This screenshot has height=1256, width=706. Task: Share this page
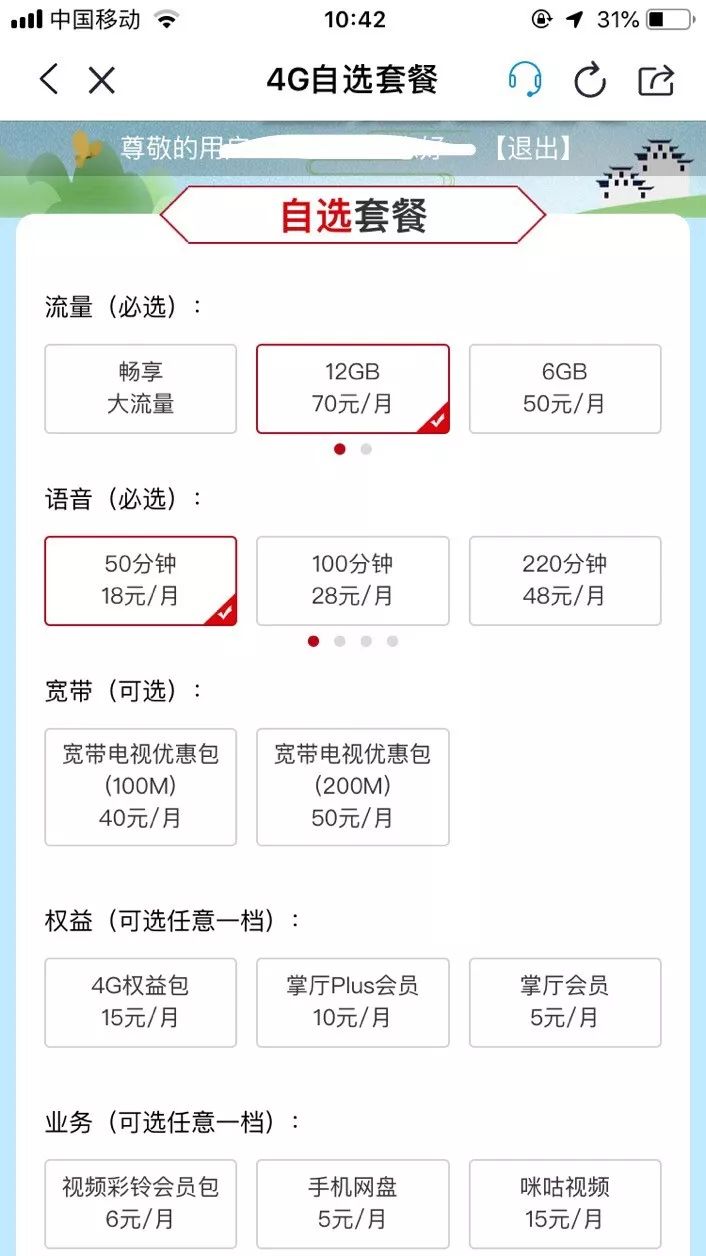656,80
